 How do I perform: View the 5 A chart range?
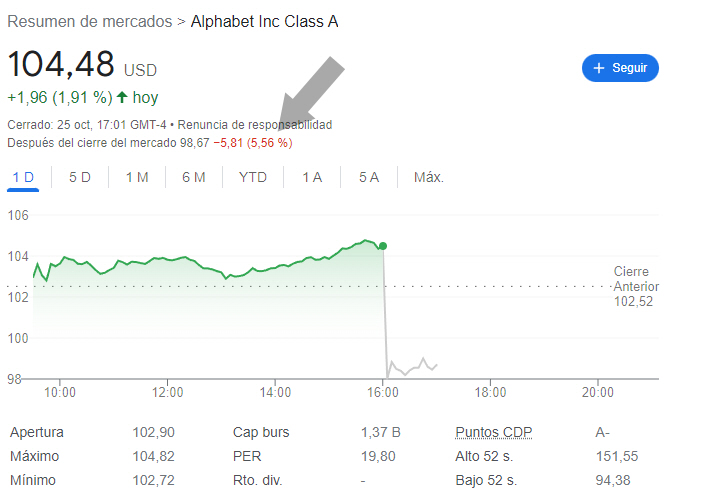point(369,177)
